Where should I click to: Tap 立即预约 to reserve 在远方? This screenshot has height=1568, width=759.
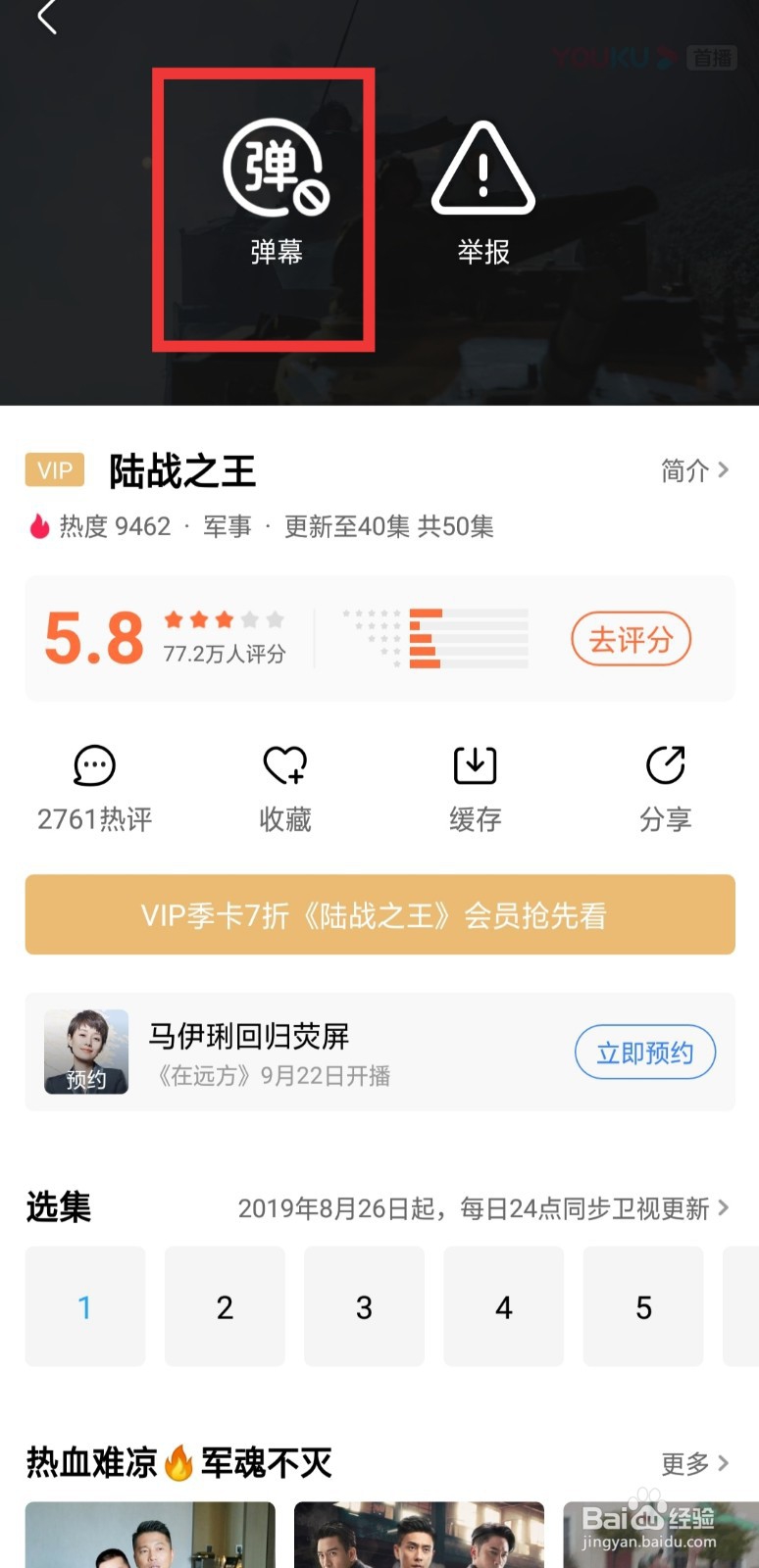click(x=644, y=1052)
